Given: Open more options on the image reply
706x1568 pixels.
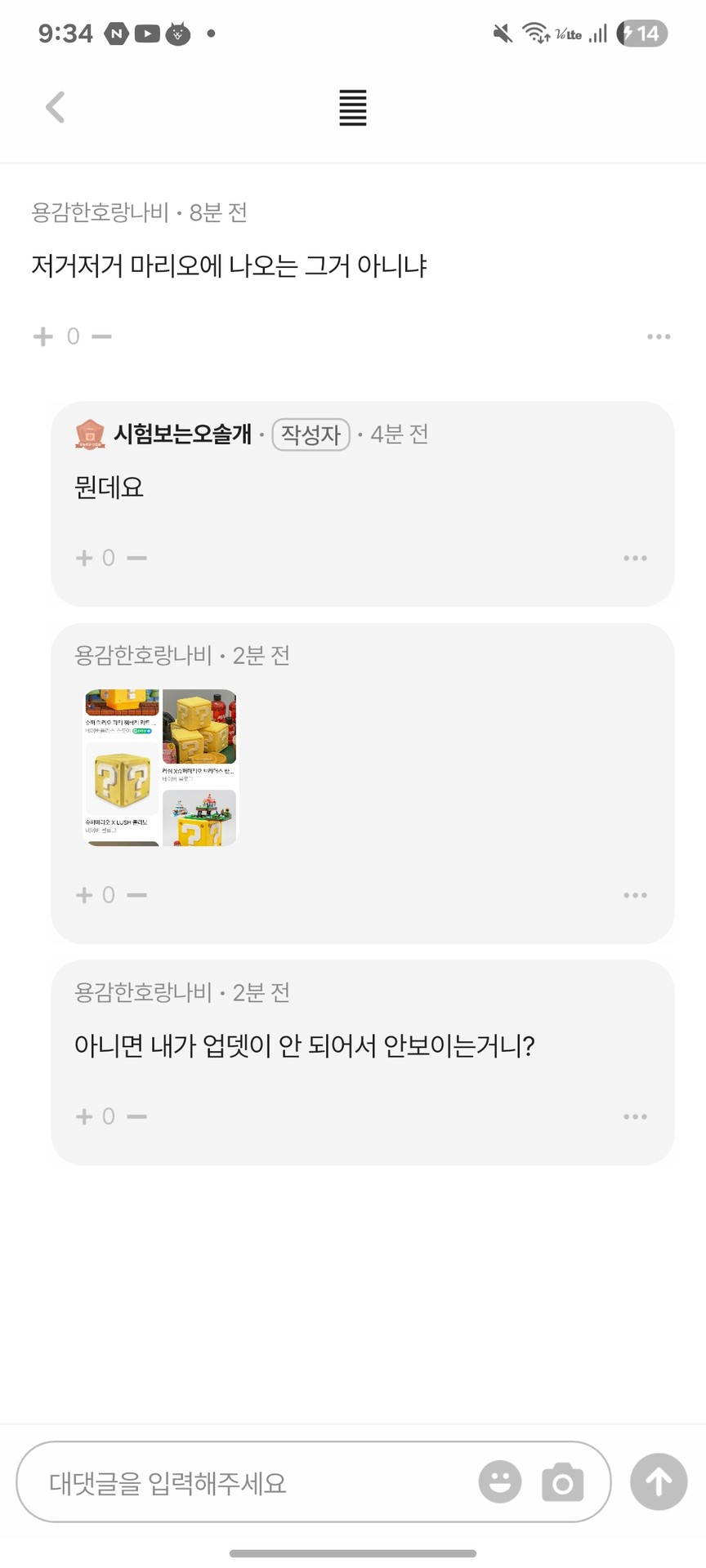Looking at the screenshot, I should tap(635, 894).
